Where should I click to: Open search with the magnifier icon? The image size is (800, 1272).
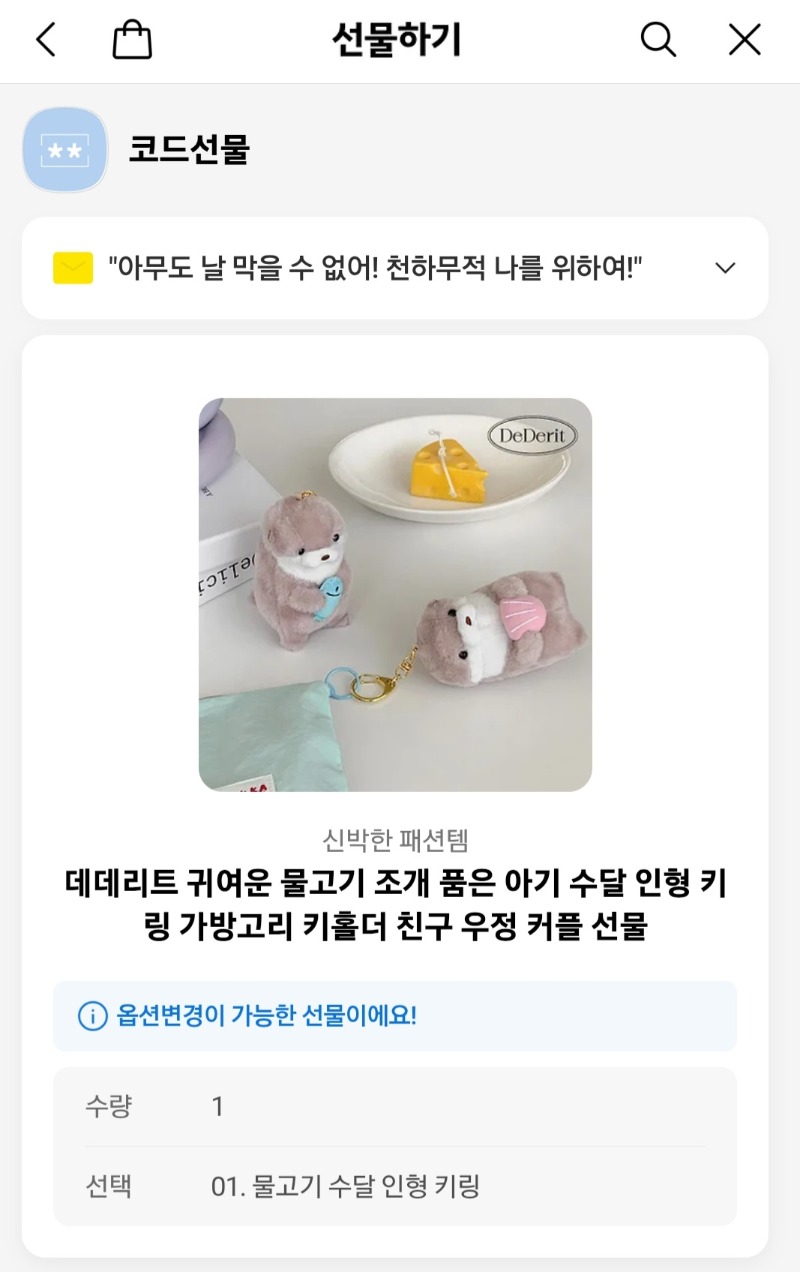(658, 40)
